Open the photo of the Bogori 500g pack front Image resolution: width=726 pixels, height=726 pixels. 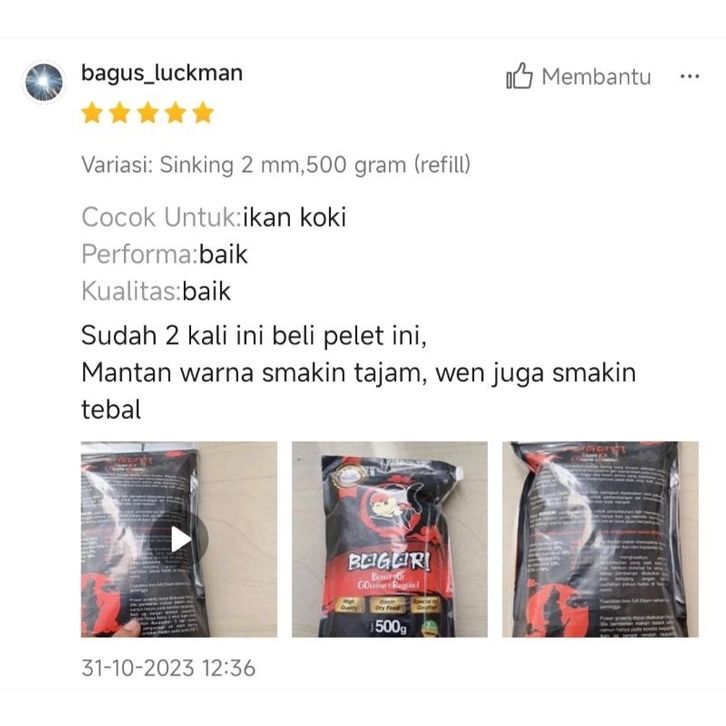pyautogui.click(x=389, y=539)
